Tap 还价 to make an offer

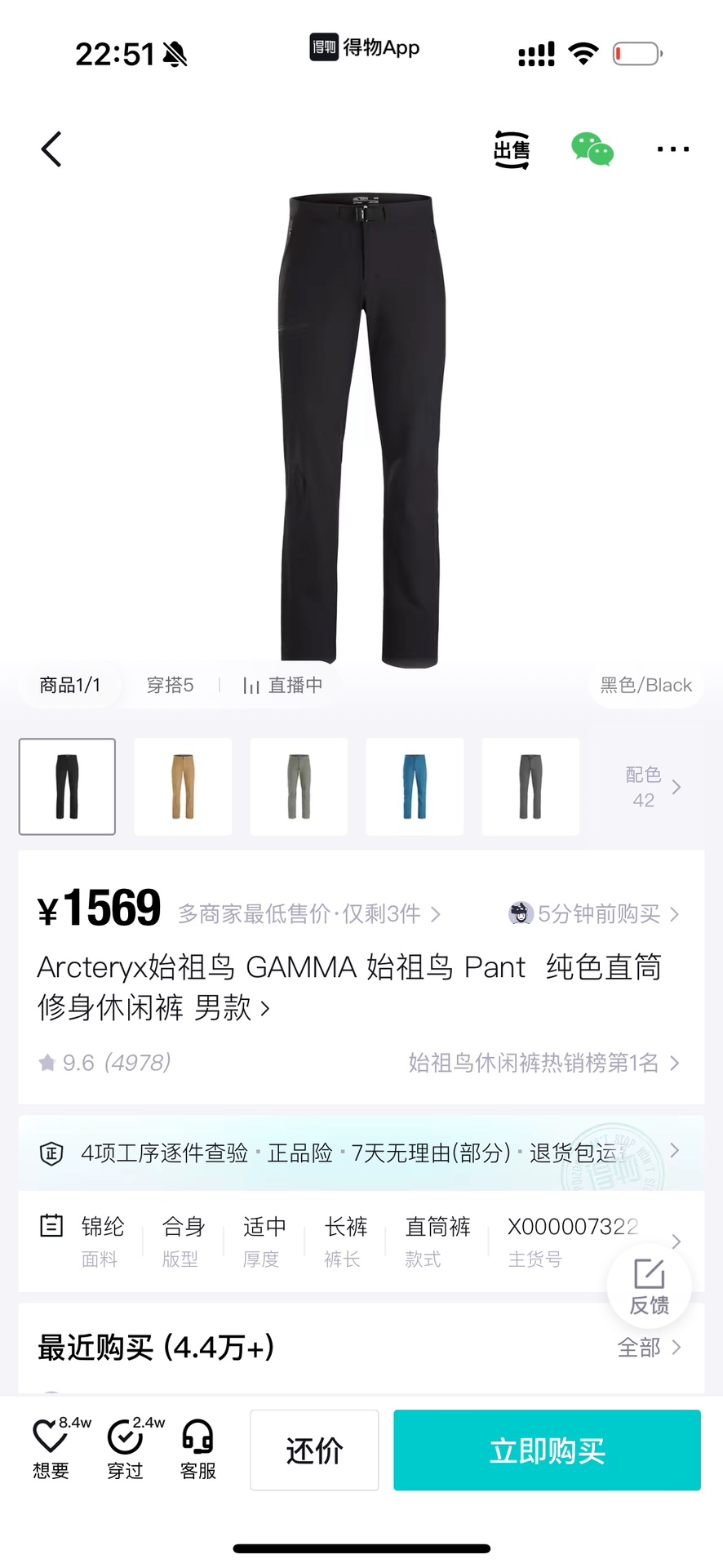tap(314, 1450)
